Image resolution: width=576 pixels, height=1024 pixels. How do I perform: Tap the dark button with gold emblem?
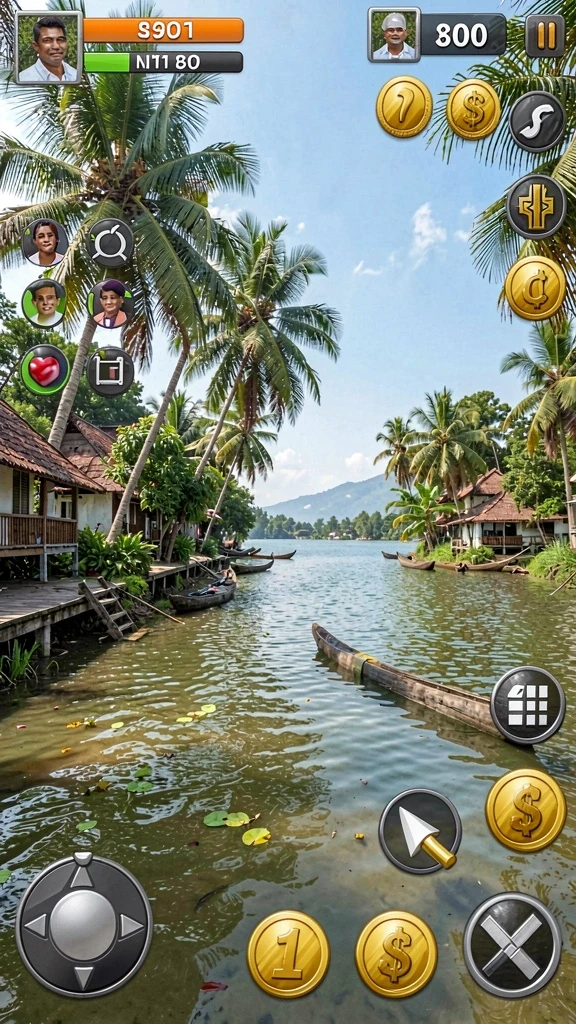[536, 207]
